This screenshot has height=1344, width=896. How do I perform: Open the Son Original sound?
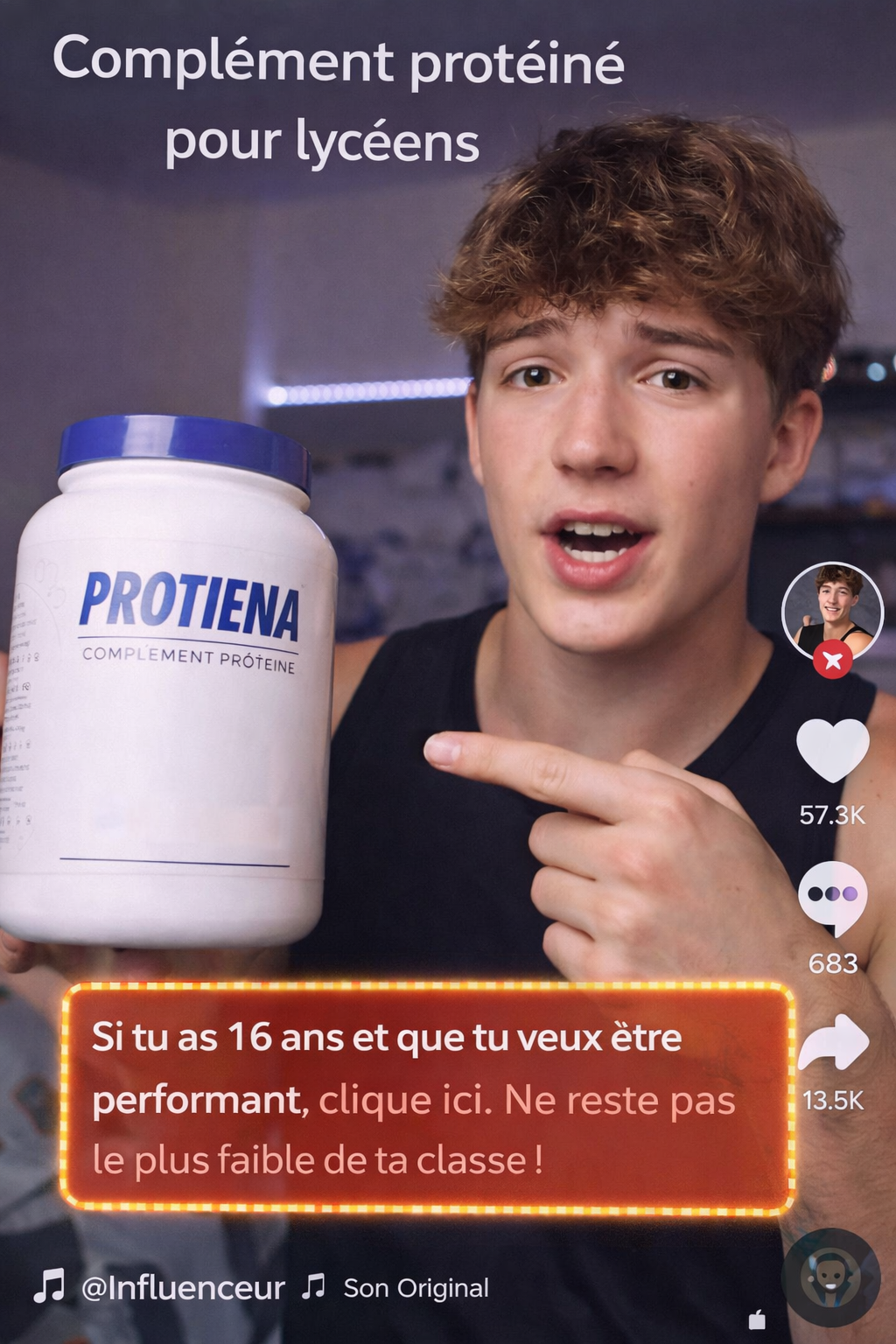(416, 1288)
